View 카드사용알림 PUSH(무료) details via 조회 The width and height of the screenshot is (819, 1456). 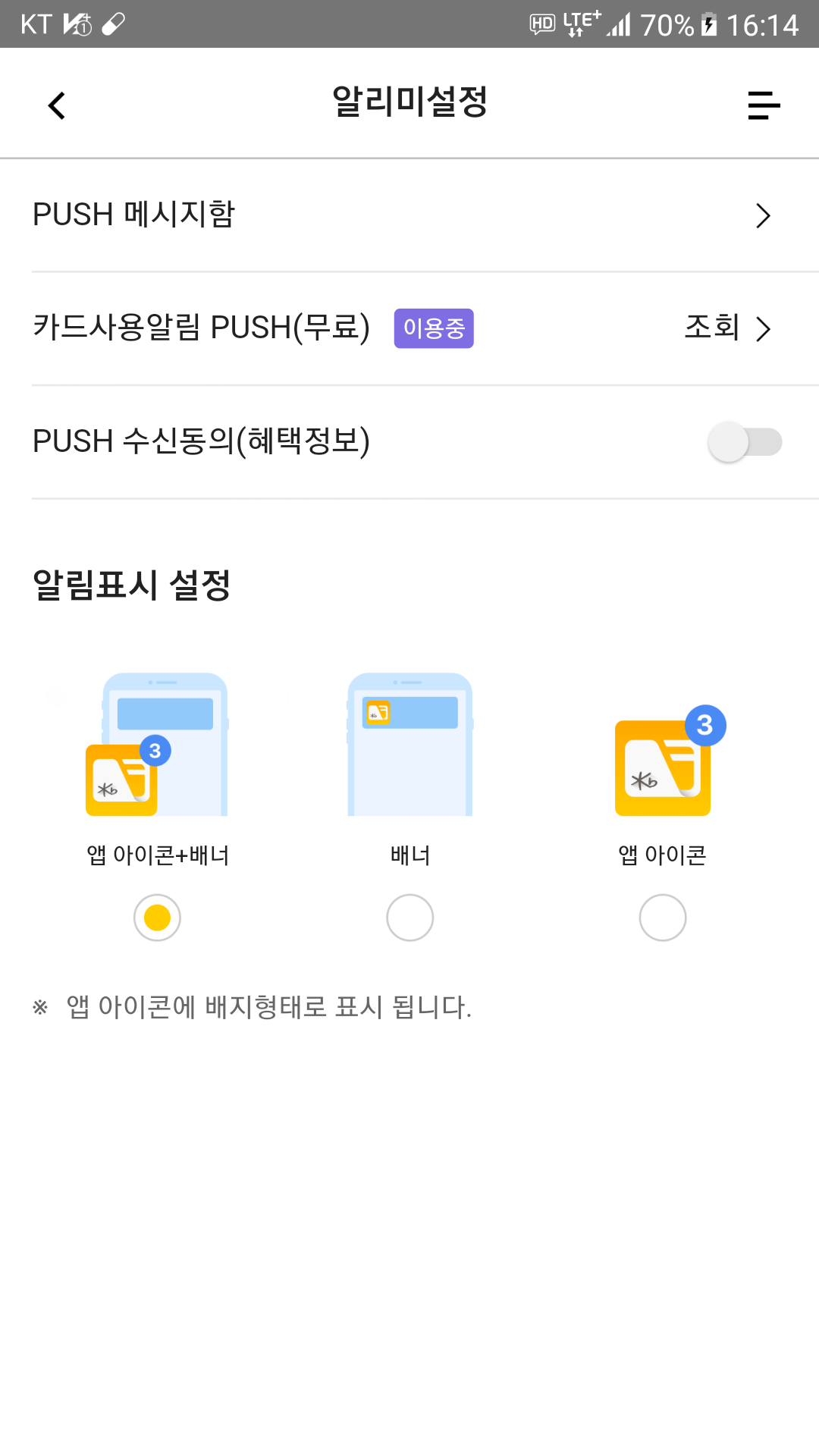coord(727,328)
